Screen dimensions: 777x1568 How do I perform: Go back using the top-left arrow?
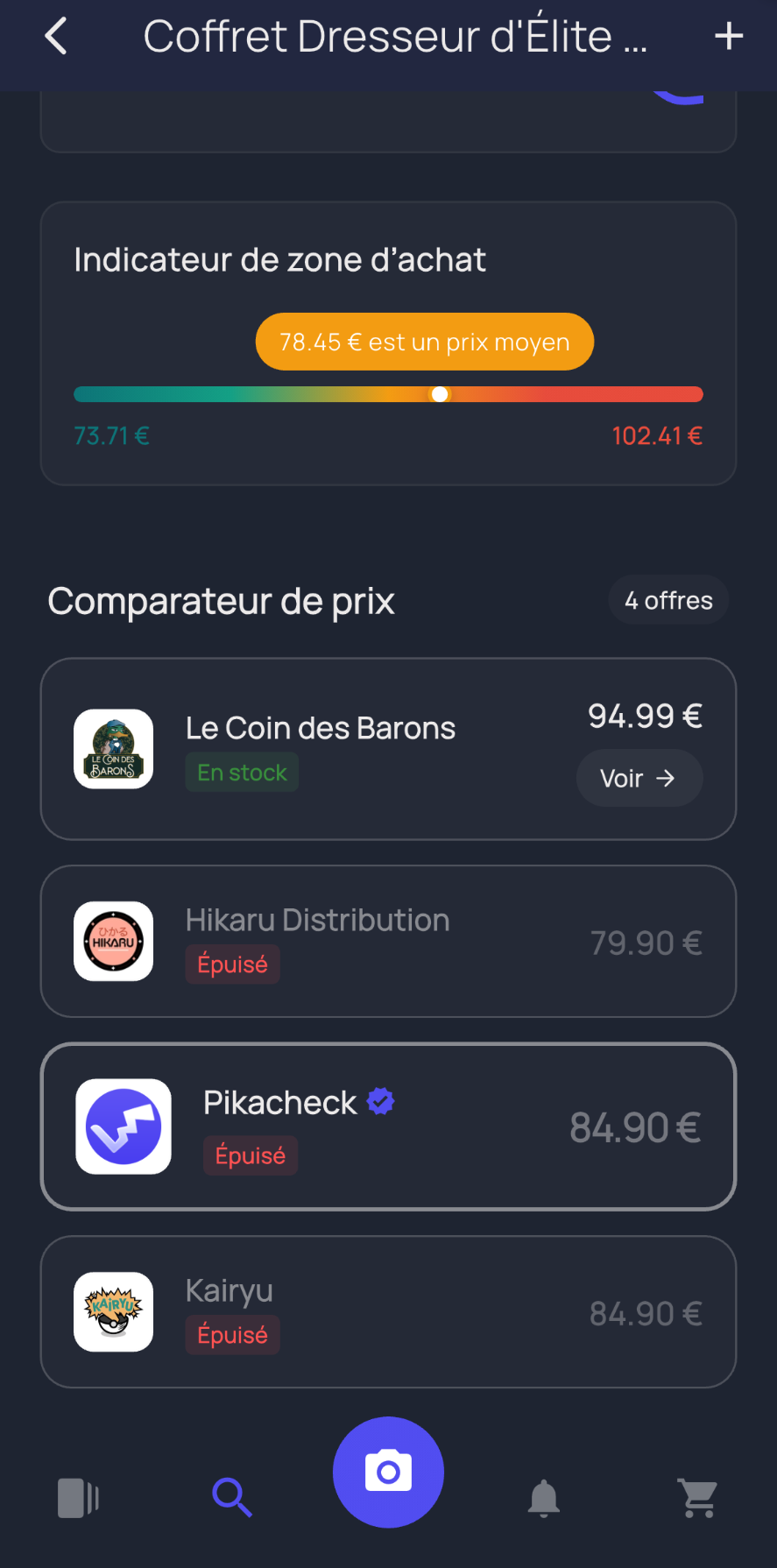pyautogui.click(x=56, y=37)
